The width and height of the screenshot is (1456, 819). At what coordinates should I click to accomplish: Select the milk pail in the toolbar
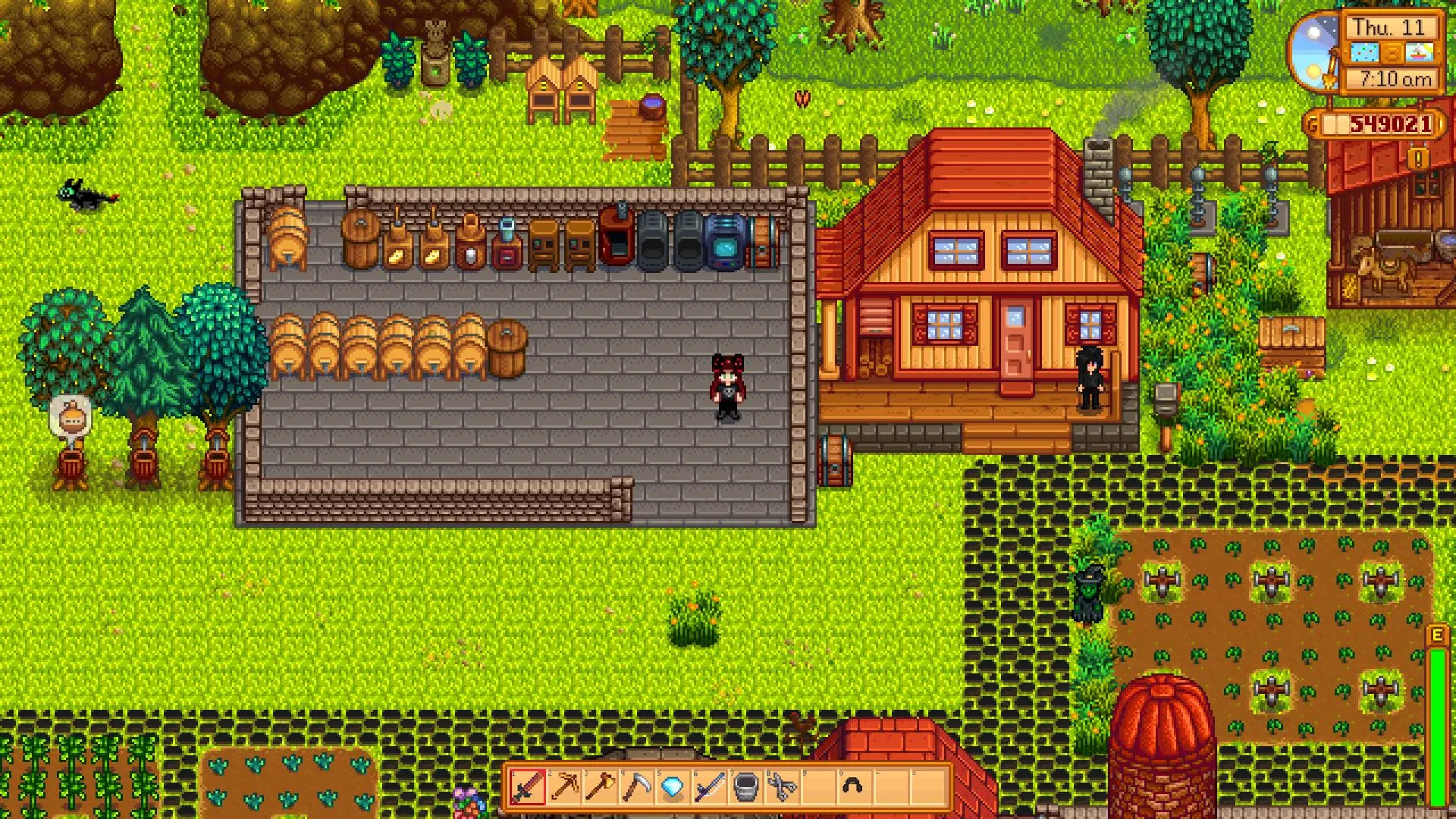point(745,787)
